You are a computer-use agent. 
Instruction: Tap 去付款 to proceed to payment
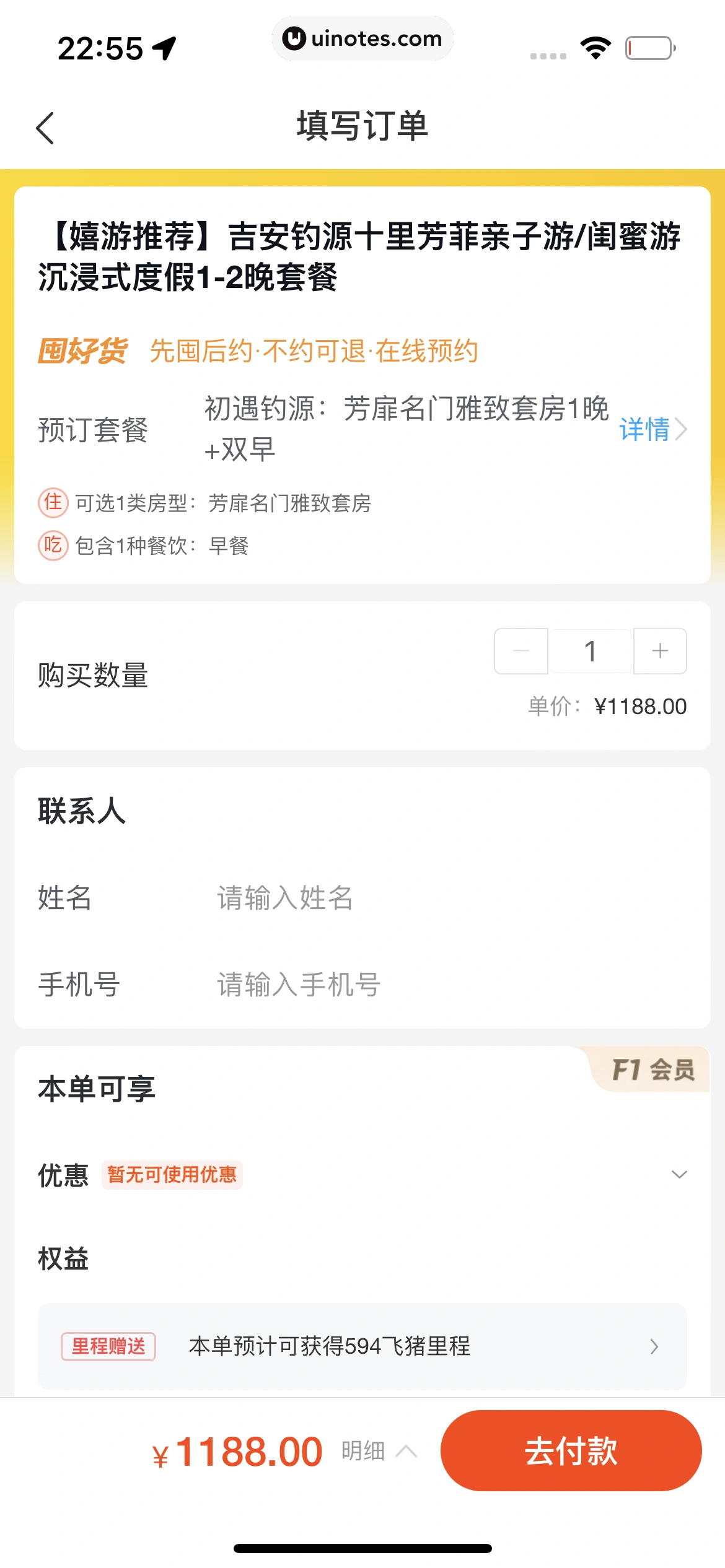[571, 1451]
